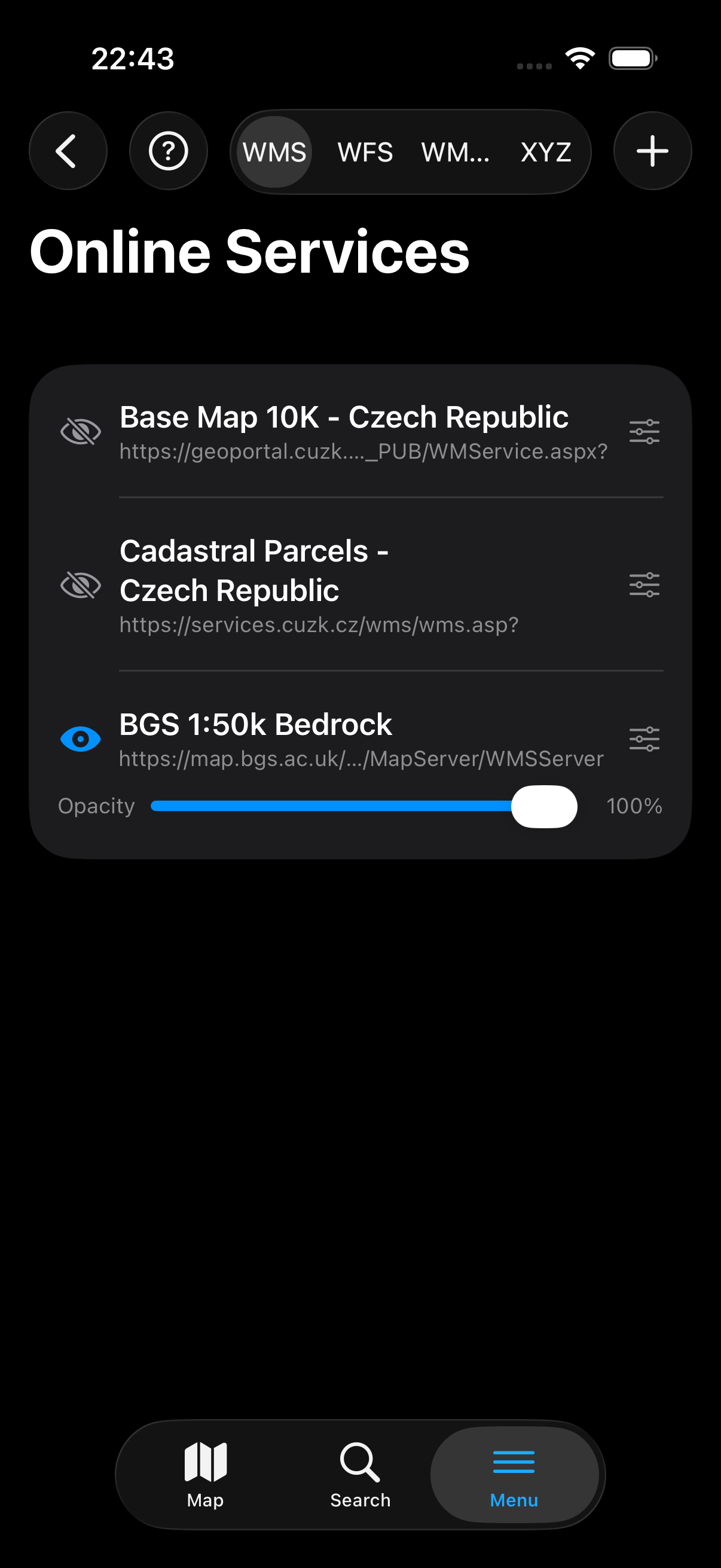Image resolution: width=721 pixels, height=1568 pixels.
Task: Show Cadastral Parcels layer visibility
Action: (x=80, y=585)
